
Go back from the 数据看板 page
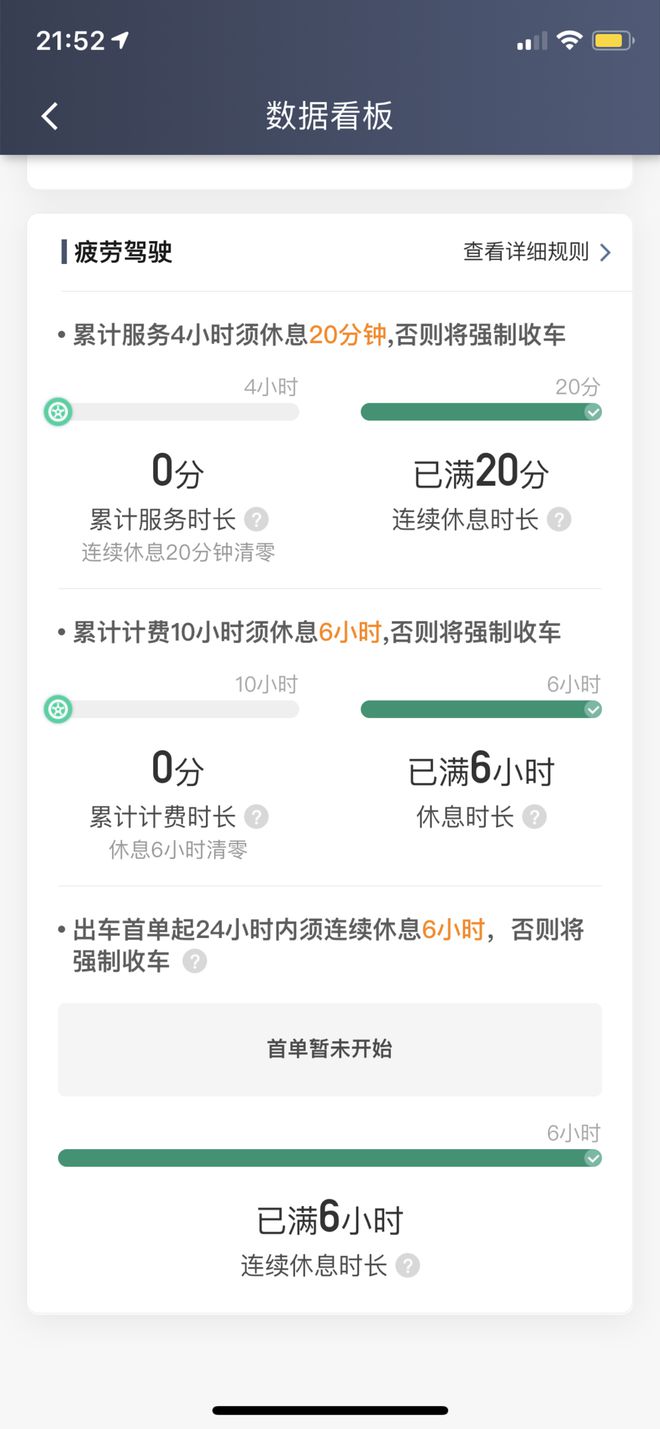pos(50,116)
